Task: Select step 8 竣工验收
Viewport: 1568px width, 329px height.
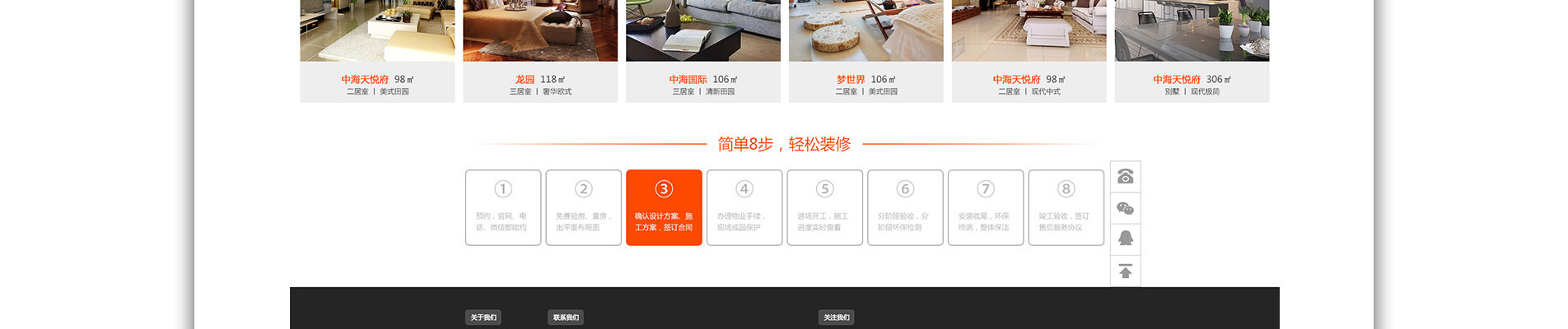Action: click(x=1066, y=207)
